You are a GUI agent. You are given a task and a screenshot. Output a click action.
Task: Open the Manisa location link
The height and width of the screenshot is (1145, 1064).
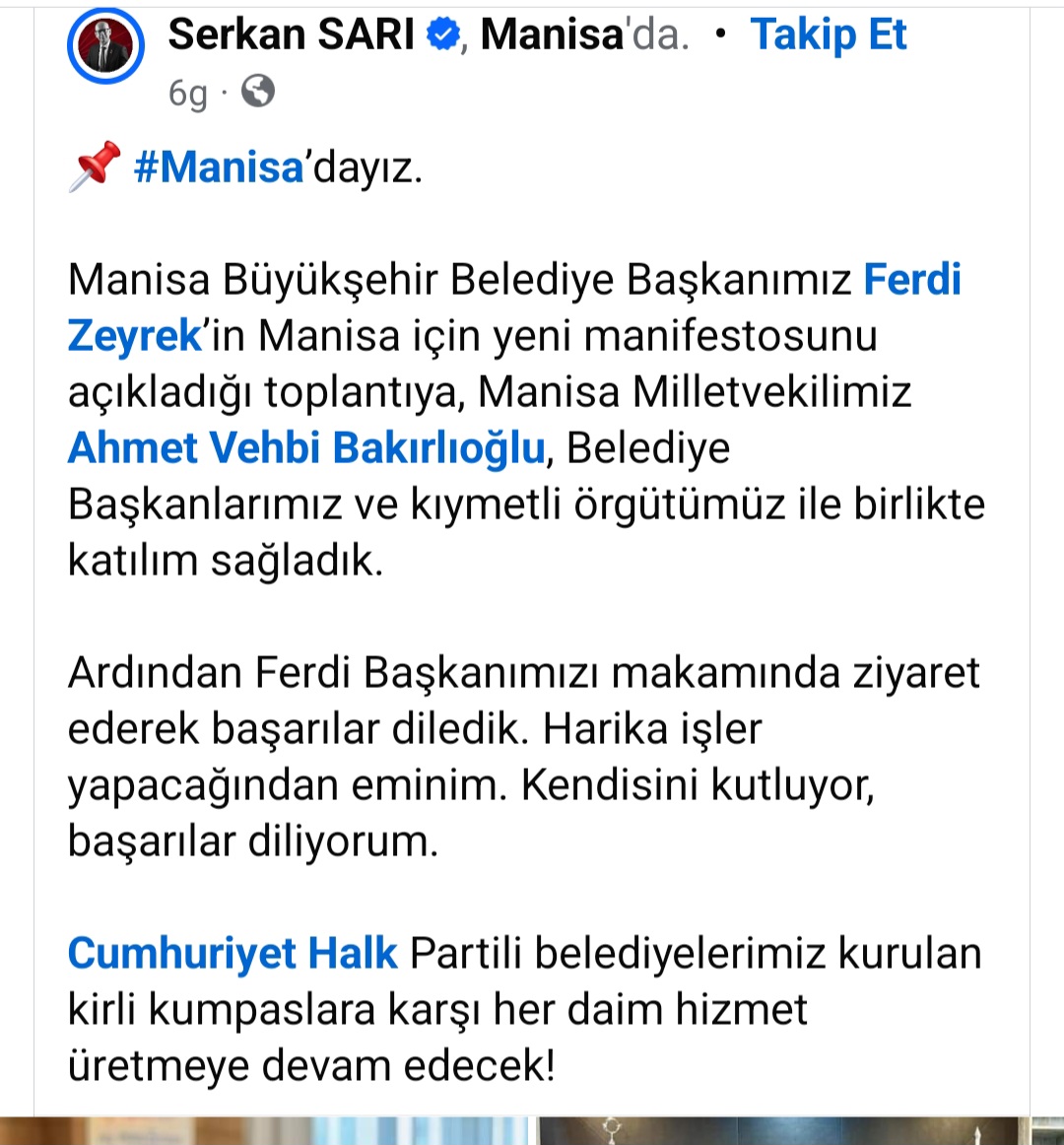point(552,35)
